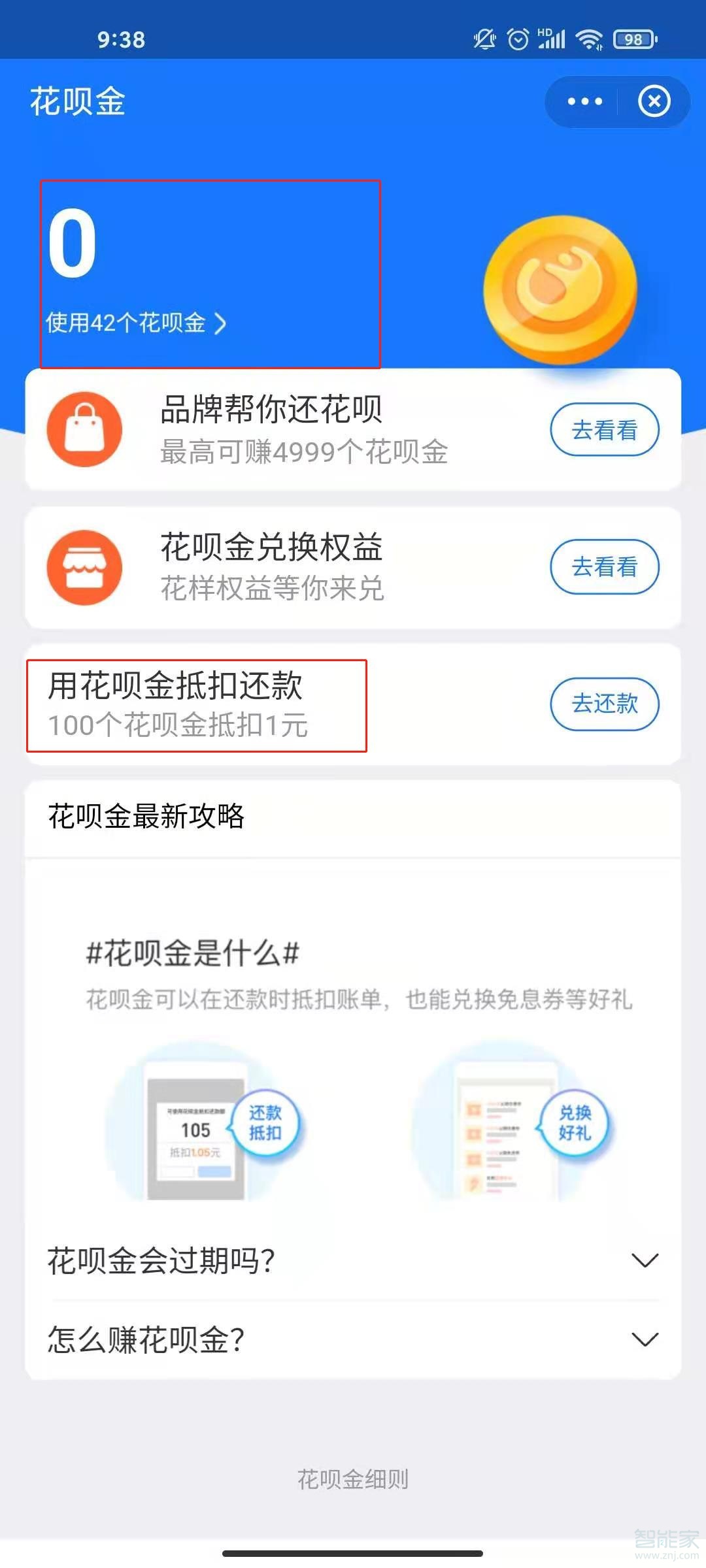Screen dimensions: 706x1568
Task: Tap the arrow next to 使用42个花呗金
Action: pos(222,323)
